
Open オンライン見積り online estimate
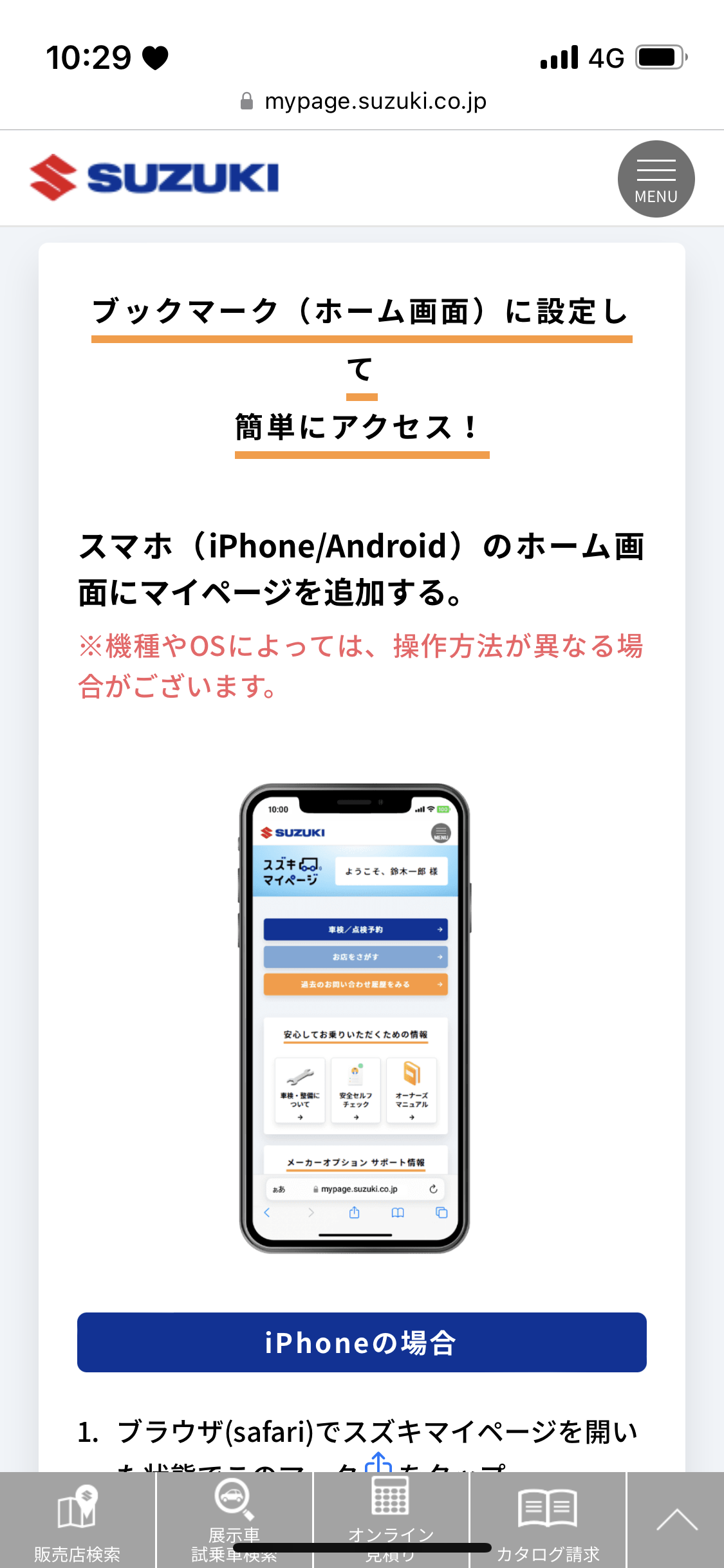pos(391,1520)
